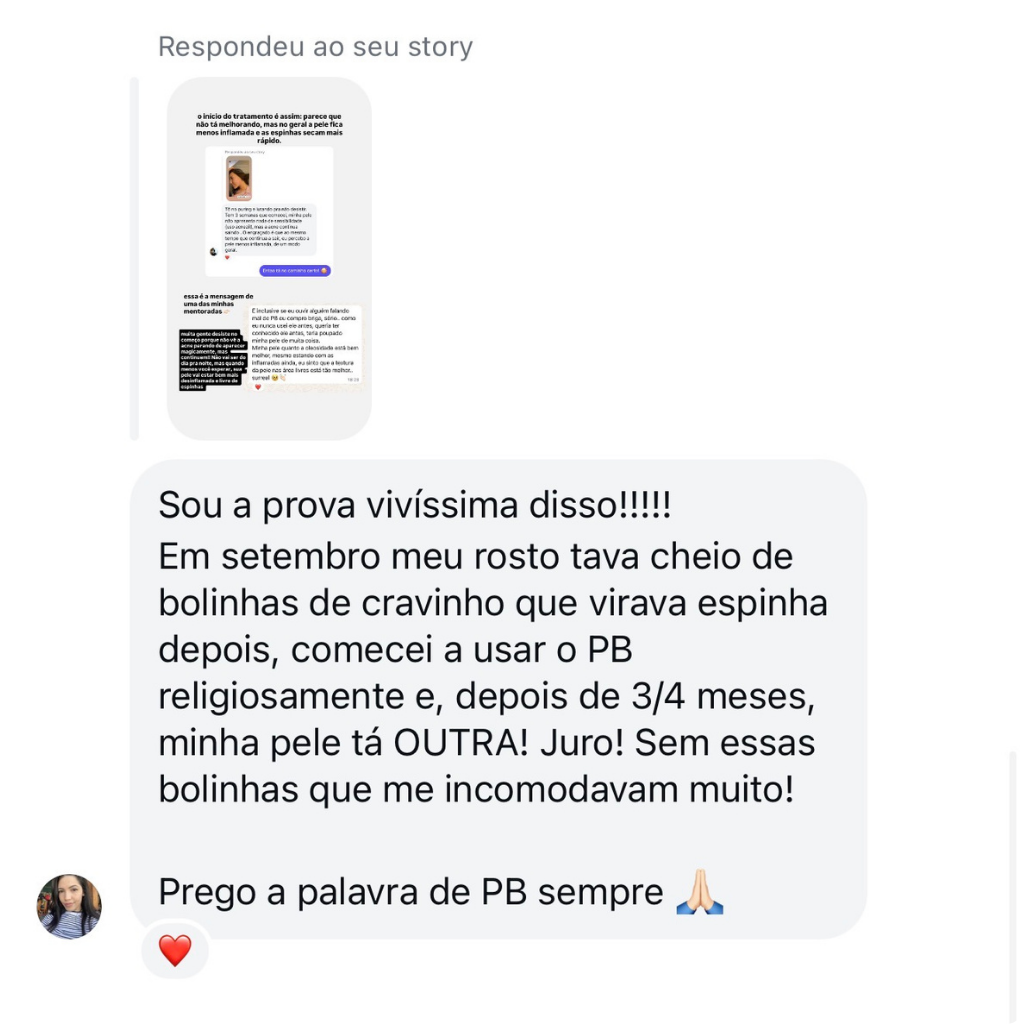Screen dimensions: 1024x1024
Task: Open the replied story preview
Action: pos(269,258)
